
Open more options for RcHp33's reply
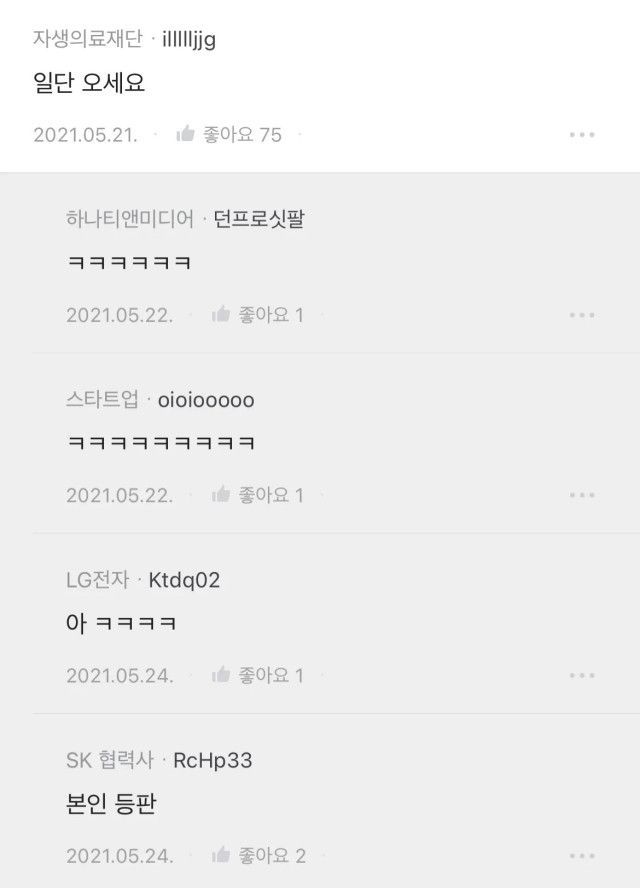click(x=582, y=855)
